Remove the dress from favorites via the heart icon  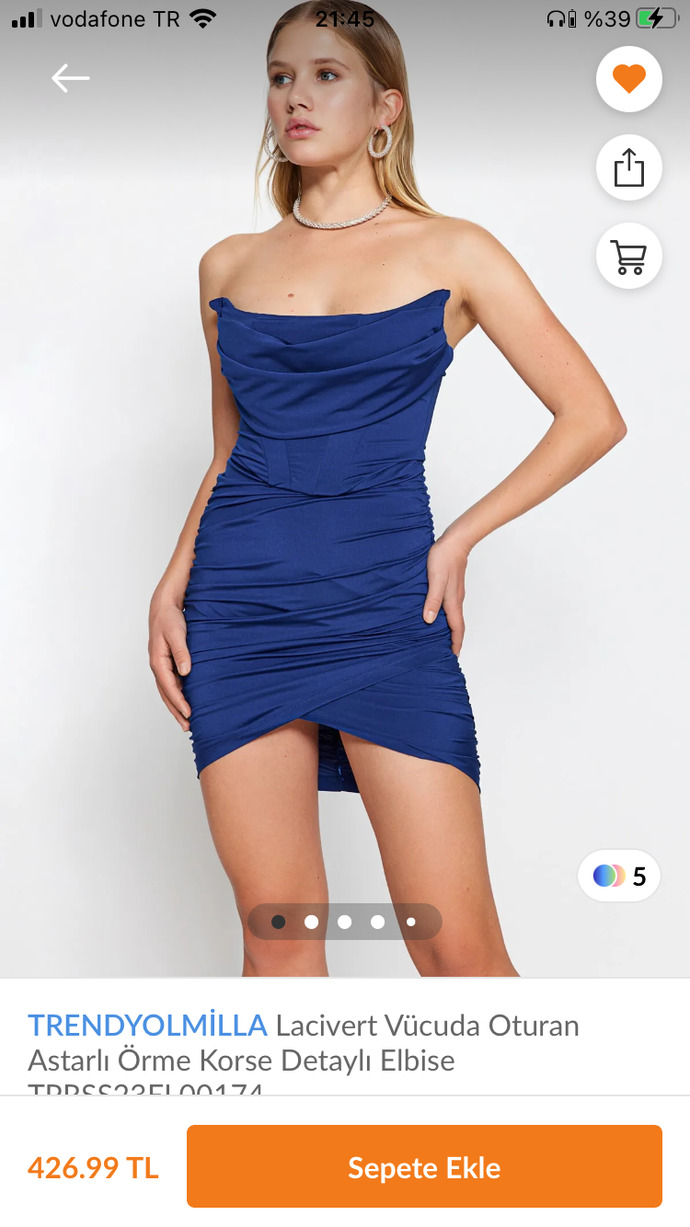[629, 79]
